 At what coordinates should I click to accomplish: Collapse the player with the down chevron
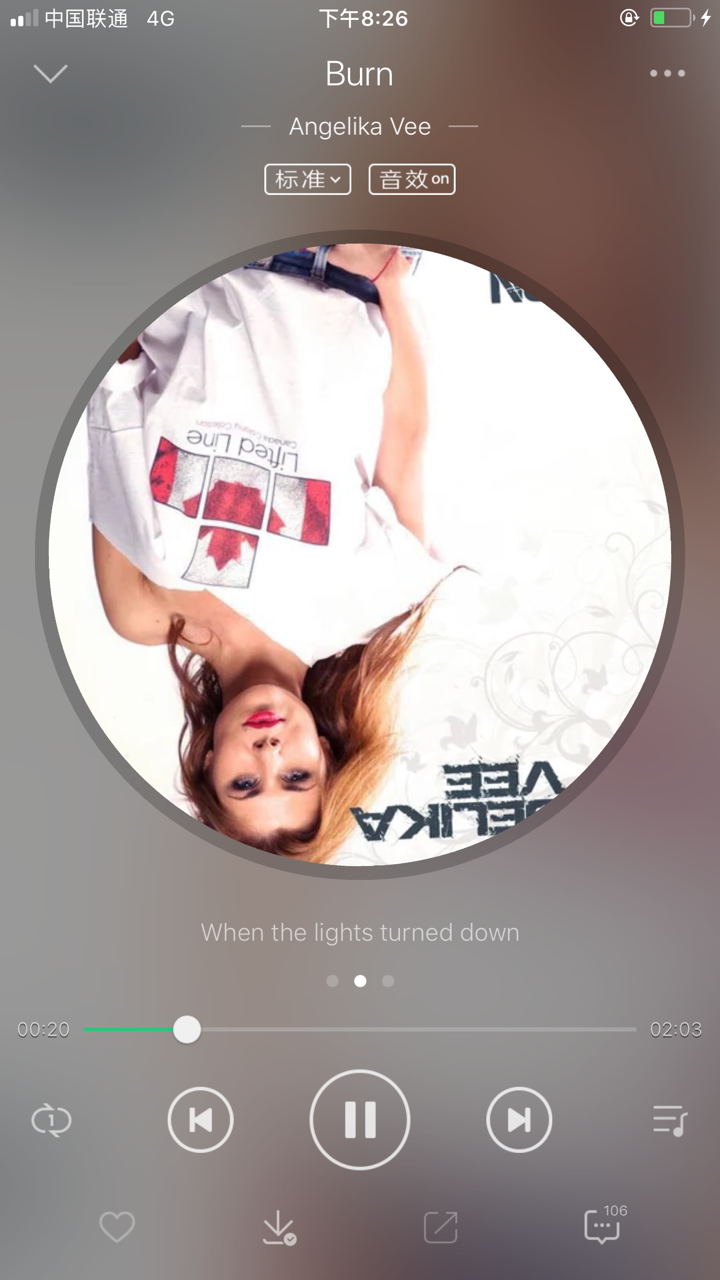[x=50, y=73]
